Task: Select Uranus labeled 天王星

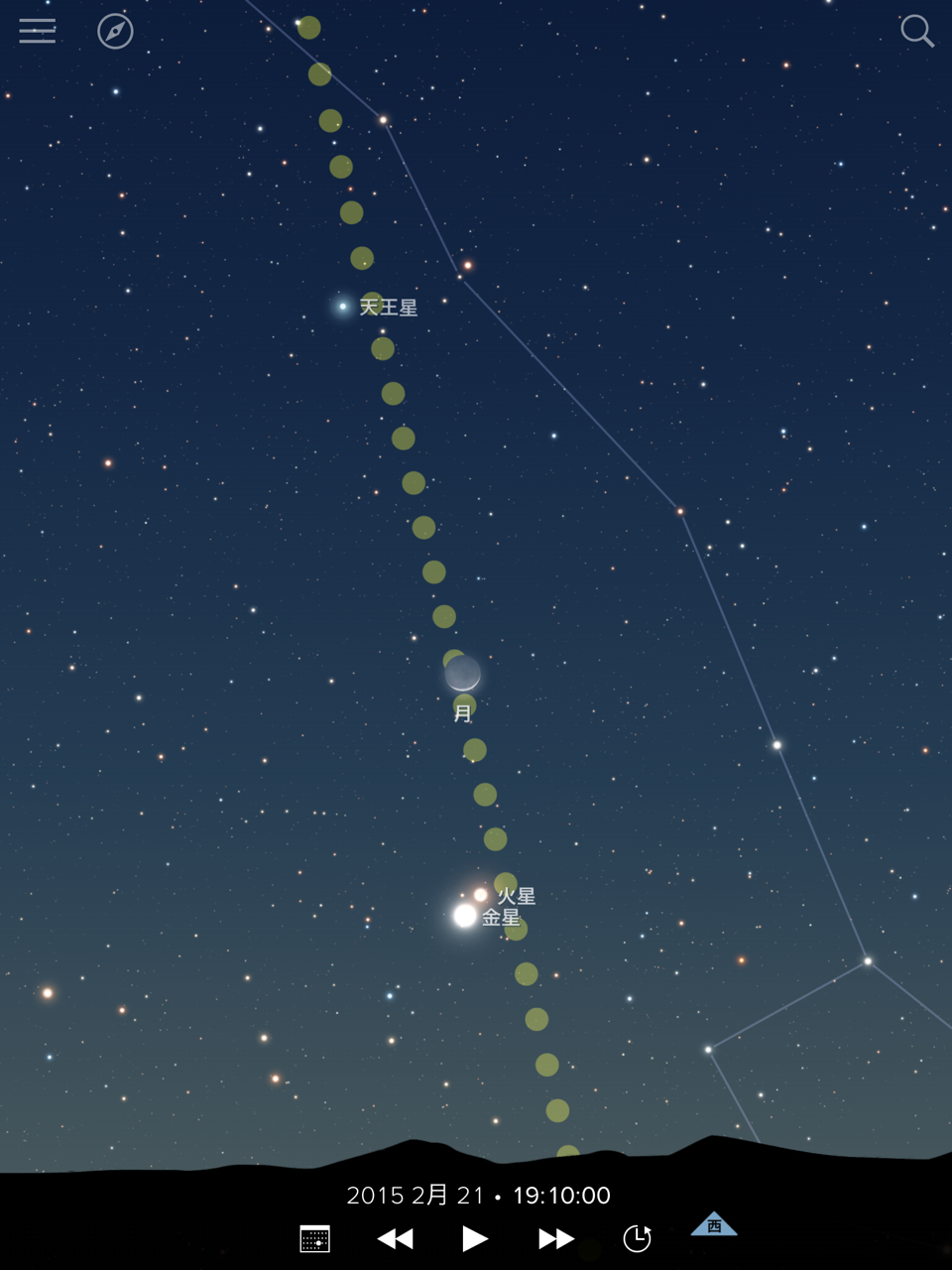Action: [x=343, y=307]
